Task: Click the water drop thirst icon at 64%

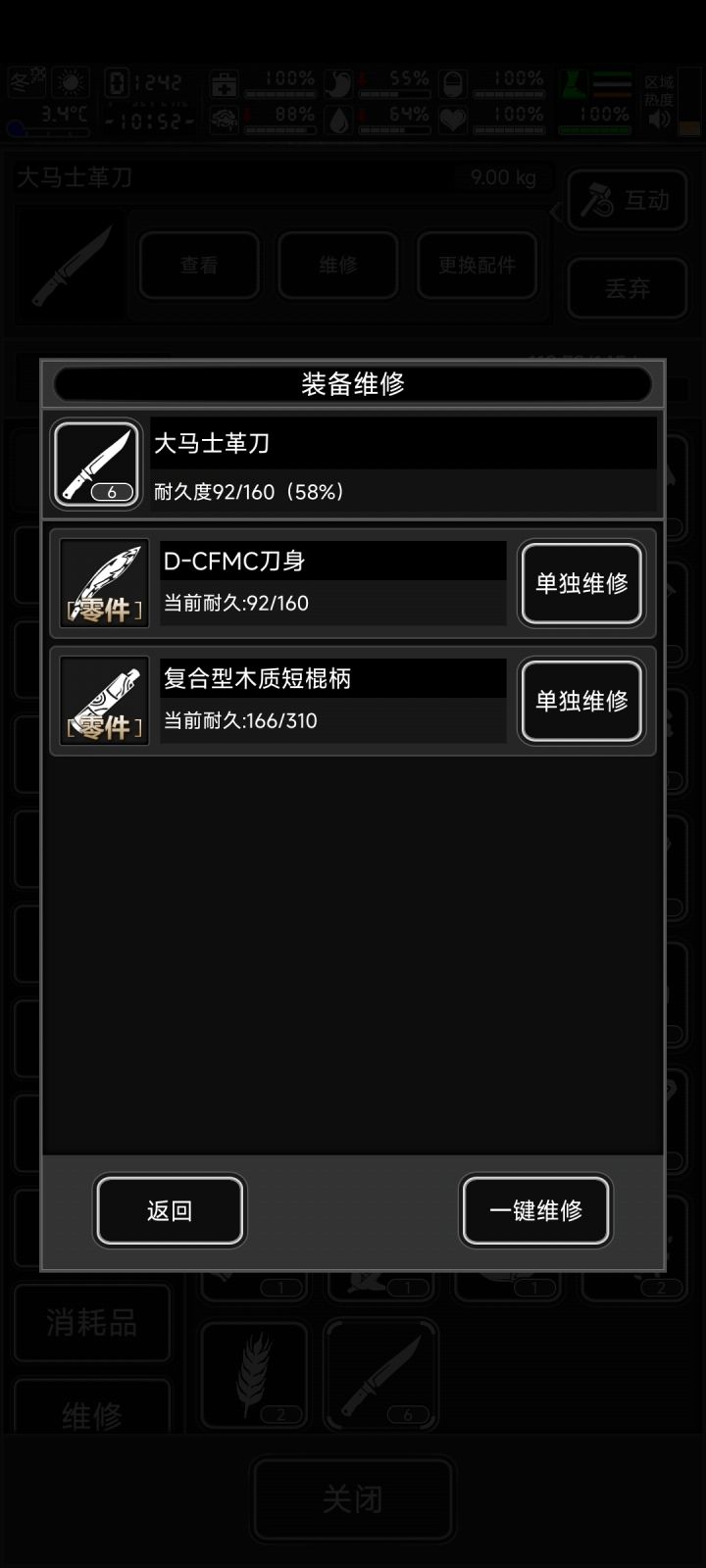Action: coord(338,120)
